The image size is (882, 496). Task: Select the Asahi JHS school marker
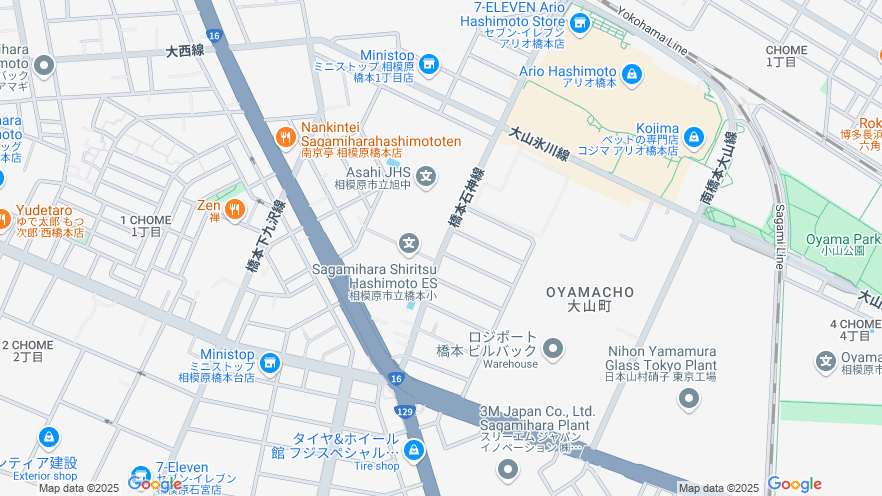427,177
